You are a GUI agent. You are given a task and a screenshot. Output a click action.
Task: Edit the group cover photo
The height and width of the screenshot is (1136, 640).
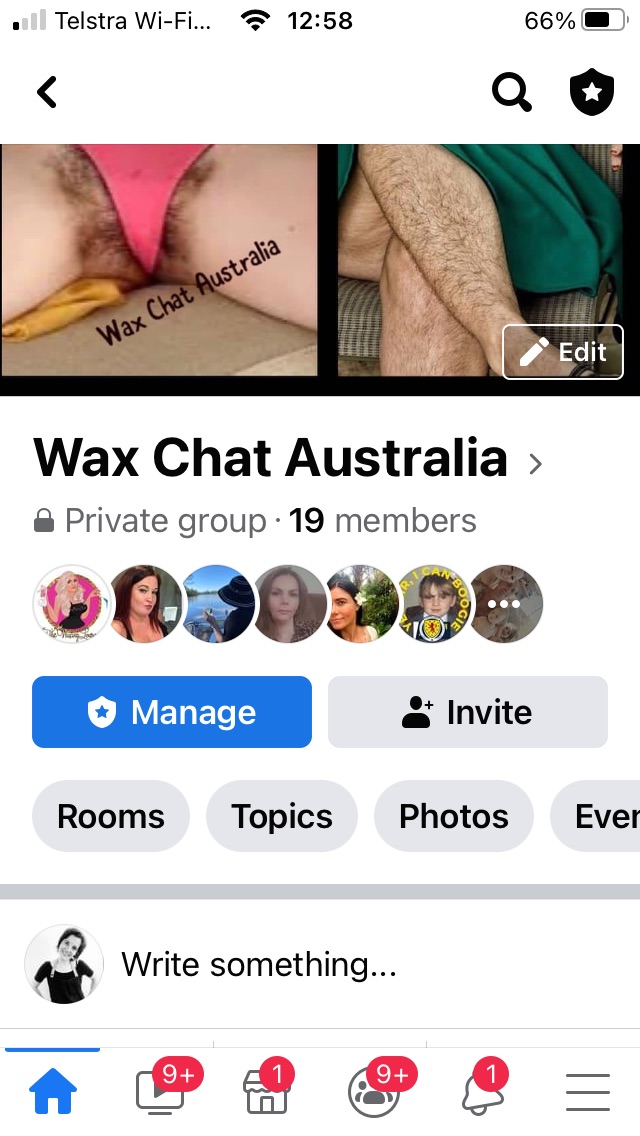pyautogui.click(x=563, y=352)
